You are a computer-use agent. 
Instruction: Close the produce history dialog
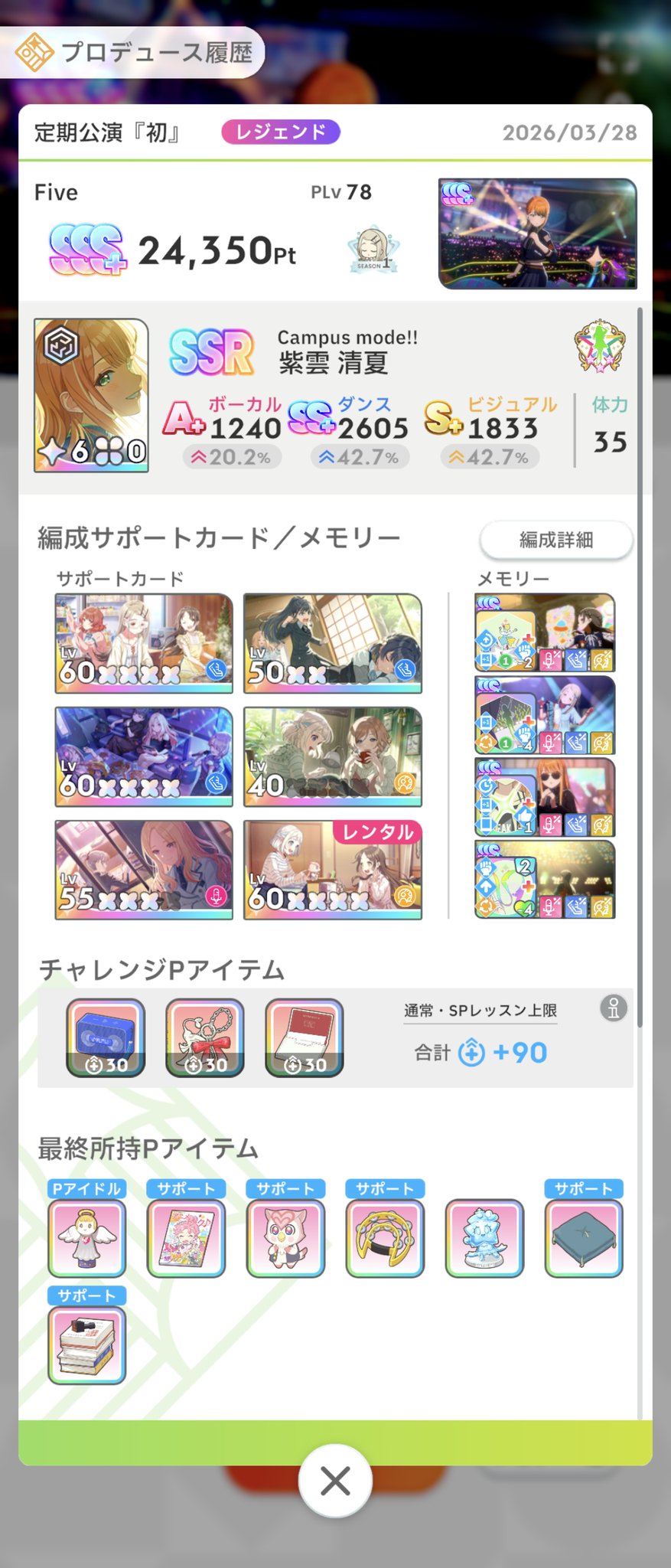(335, 1481)
